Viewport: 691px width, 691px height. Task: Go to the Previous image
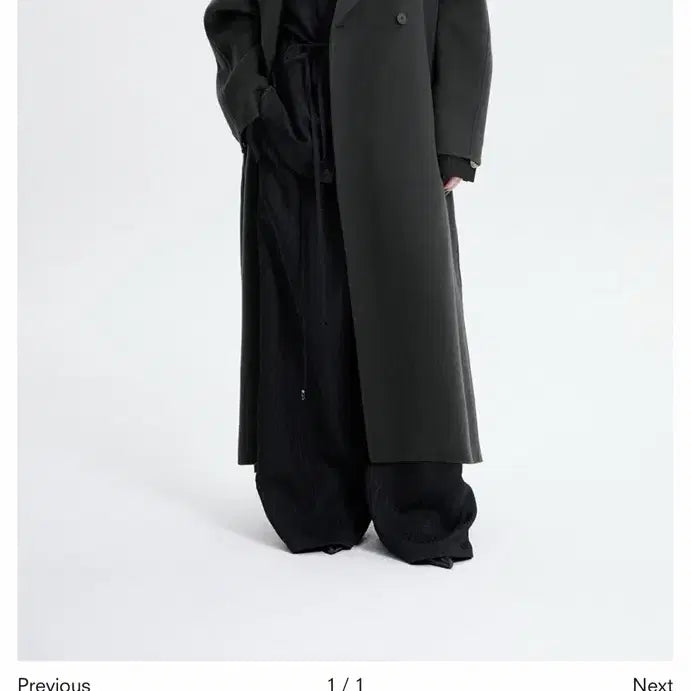tap(54, 683)
